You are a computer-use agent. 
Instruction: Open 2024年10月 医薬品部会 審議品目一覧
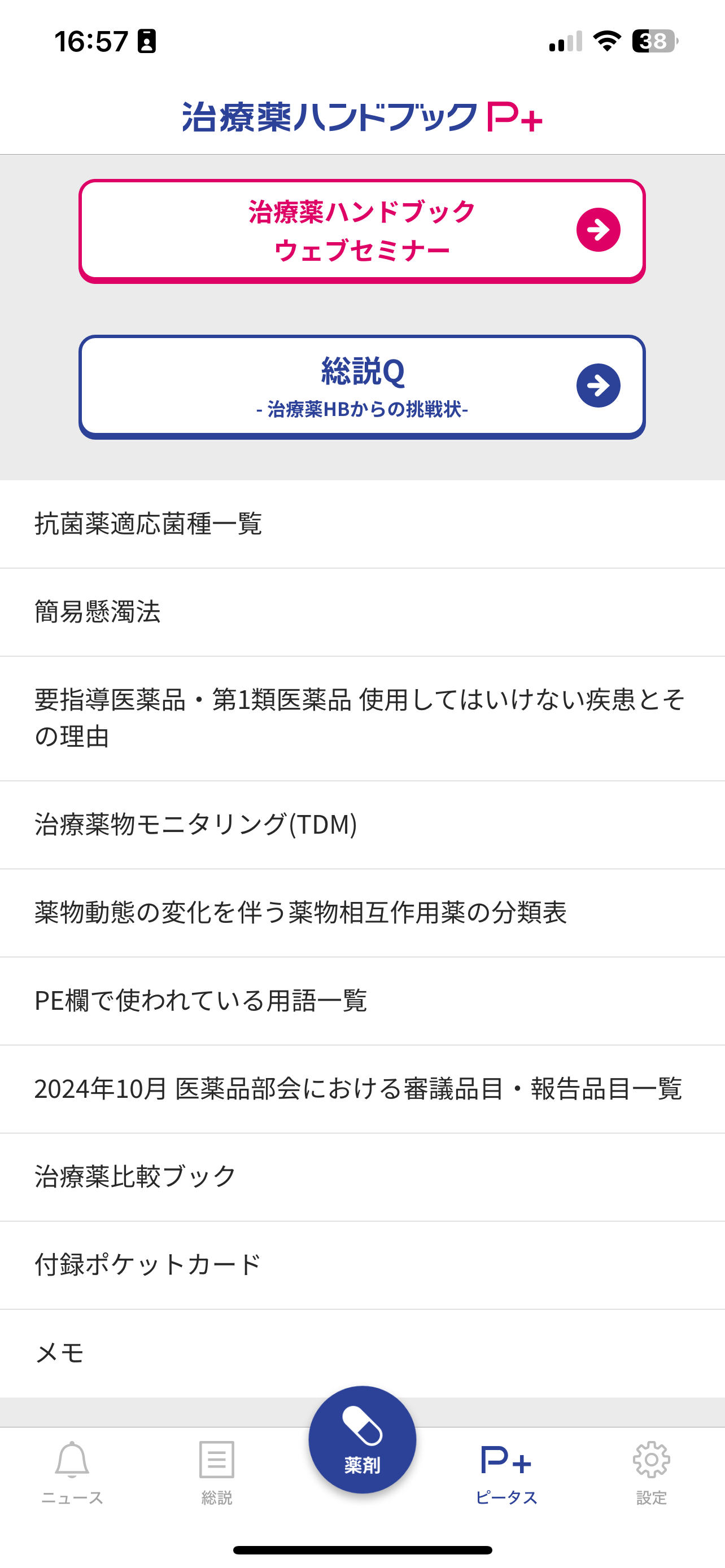coord(361,1089)
